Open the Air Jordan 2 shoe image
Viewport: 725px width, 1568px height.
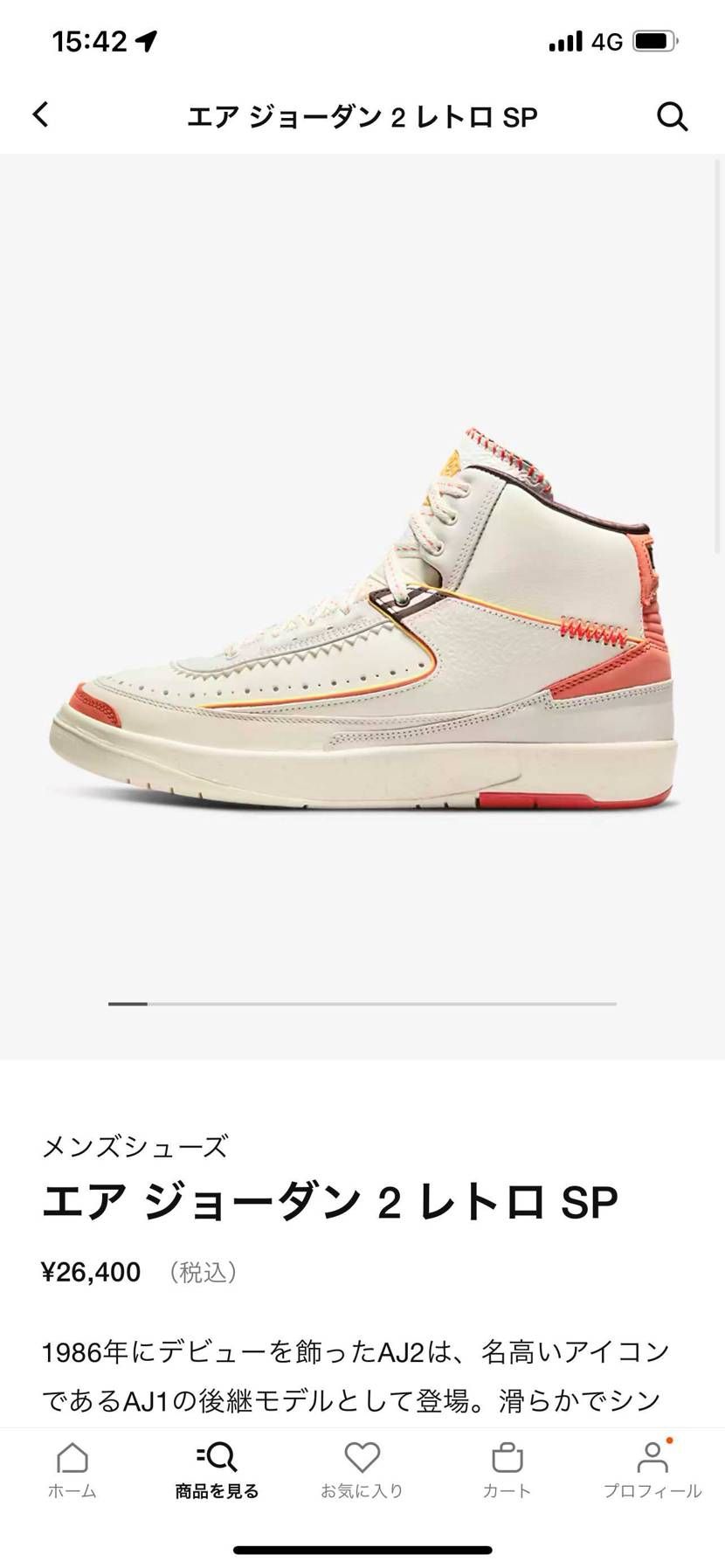[362, 620]
